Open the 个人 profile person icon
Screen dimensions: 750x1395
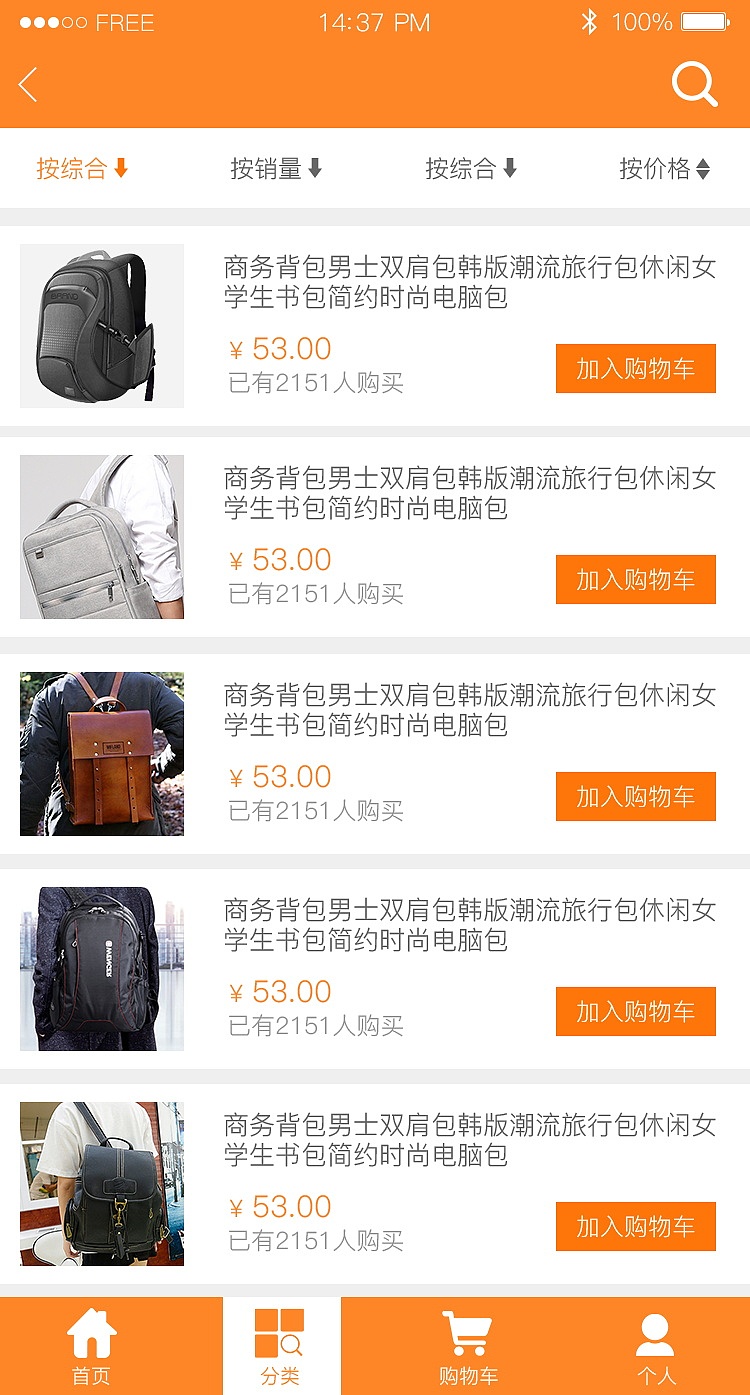656,1333
